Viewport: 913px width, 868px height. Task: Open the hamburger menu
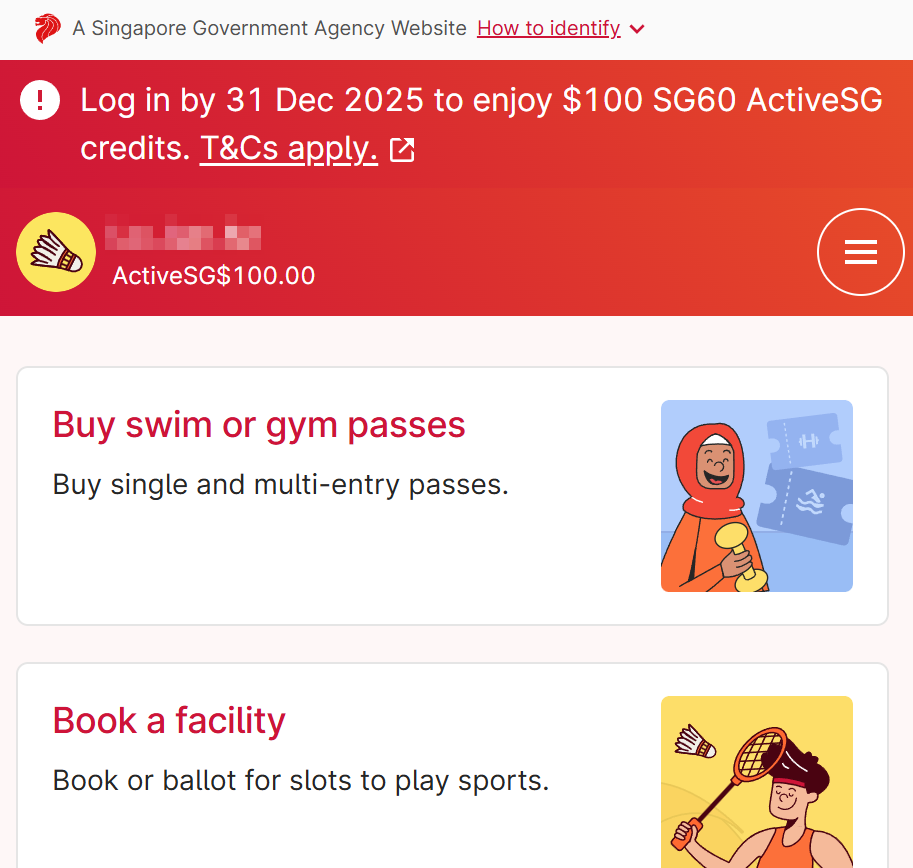coord(860,252)
